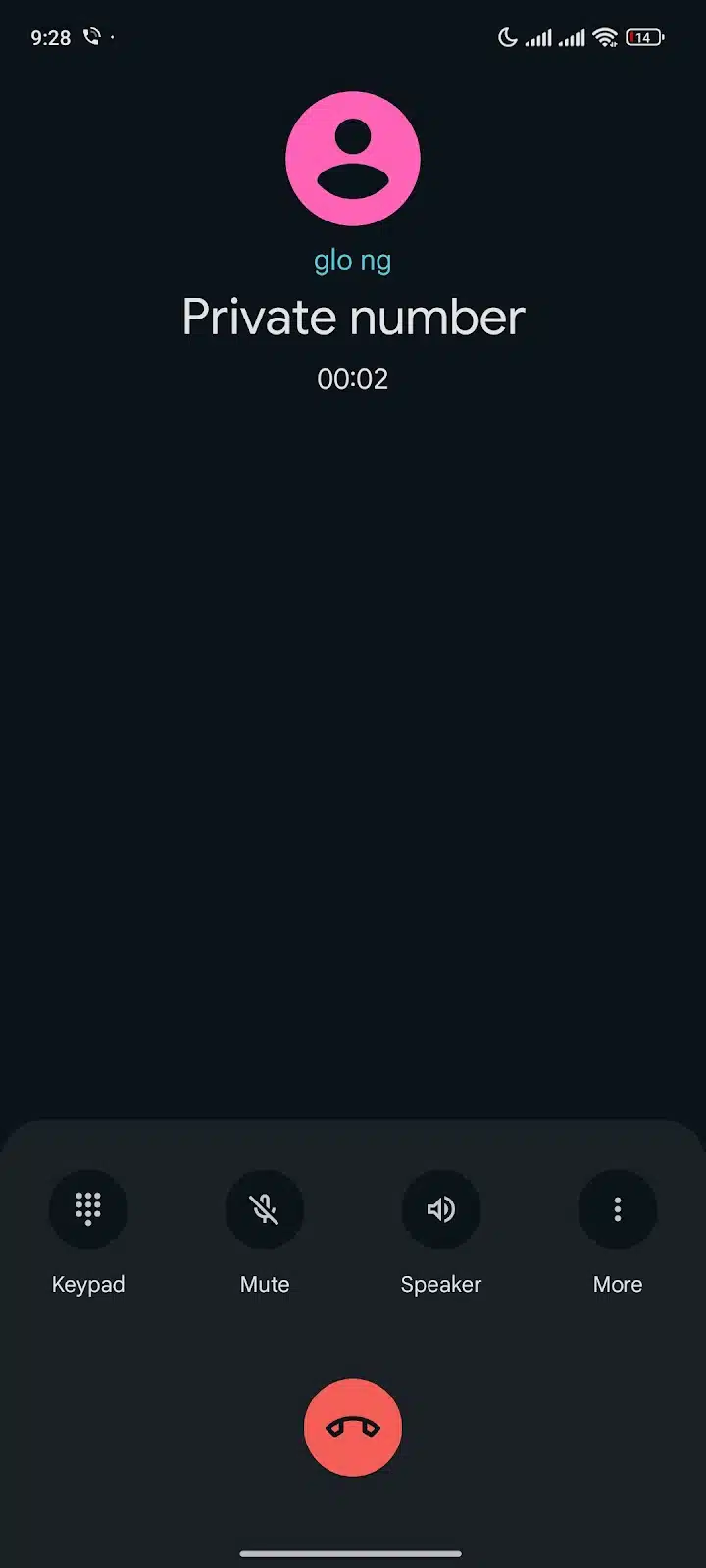706x1568 pixels.
Task: Mute the microphone during the call
Action: point(265,1209)
